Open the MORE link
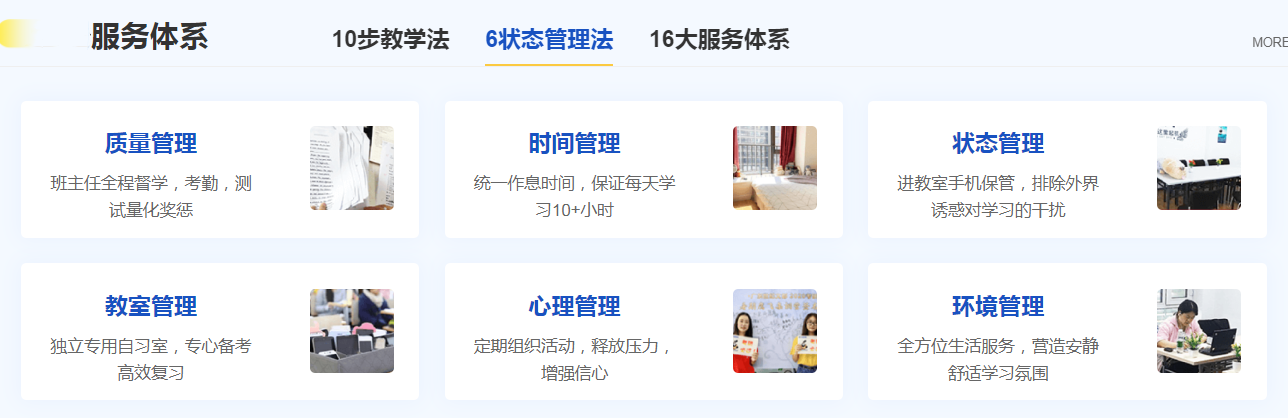 click(x=1269, y=42)
